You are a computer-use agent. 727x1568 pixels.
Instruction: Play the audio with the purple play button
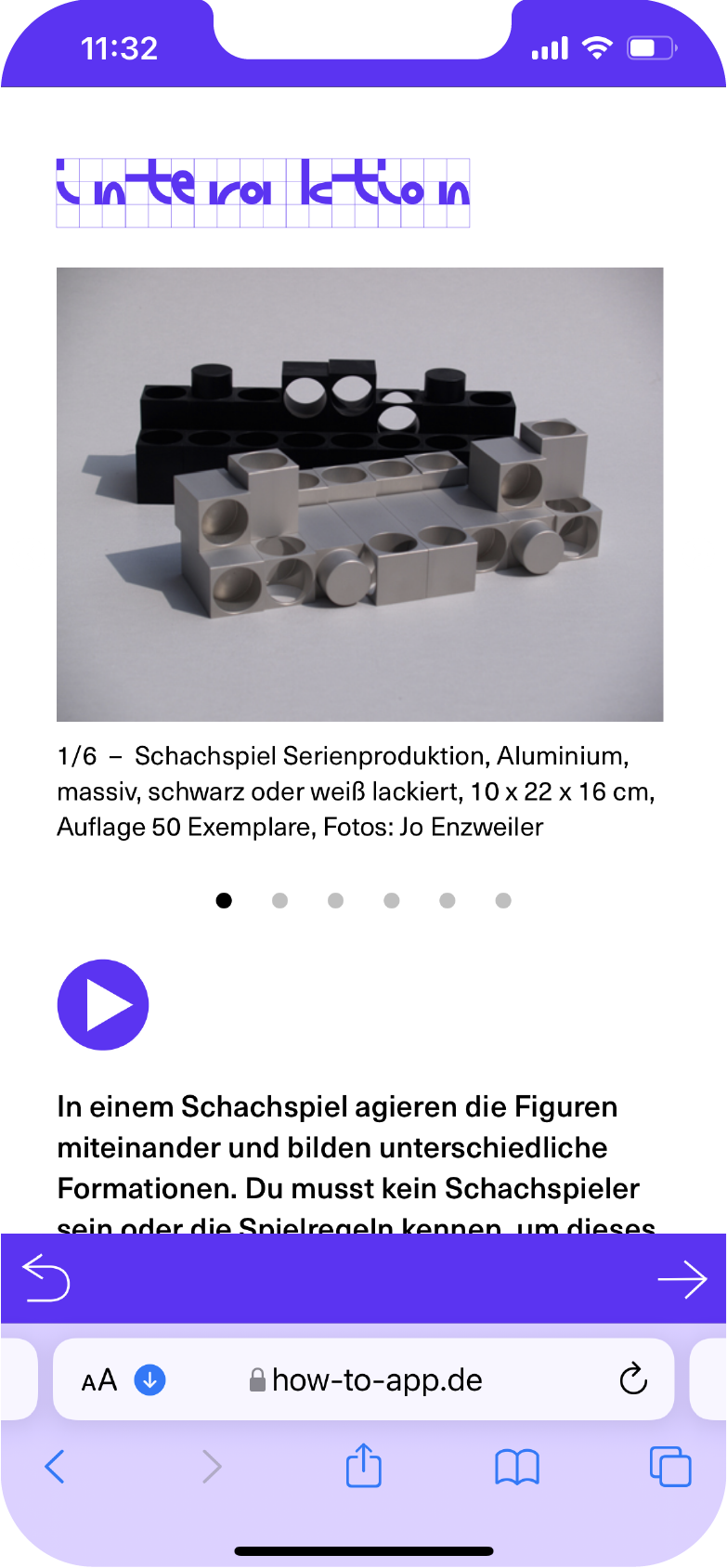click(x=103, y=1005)
